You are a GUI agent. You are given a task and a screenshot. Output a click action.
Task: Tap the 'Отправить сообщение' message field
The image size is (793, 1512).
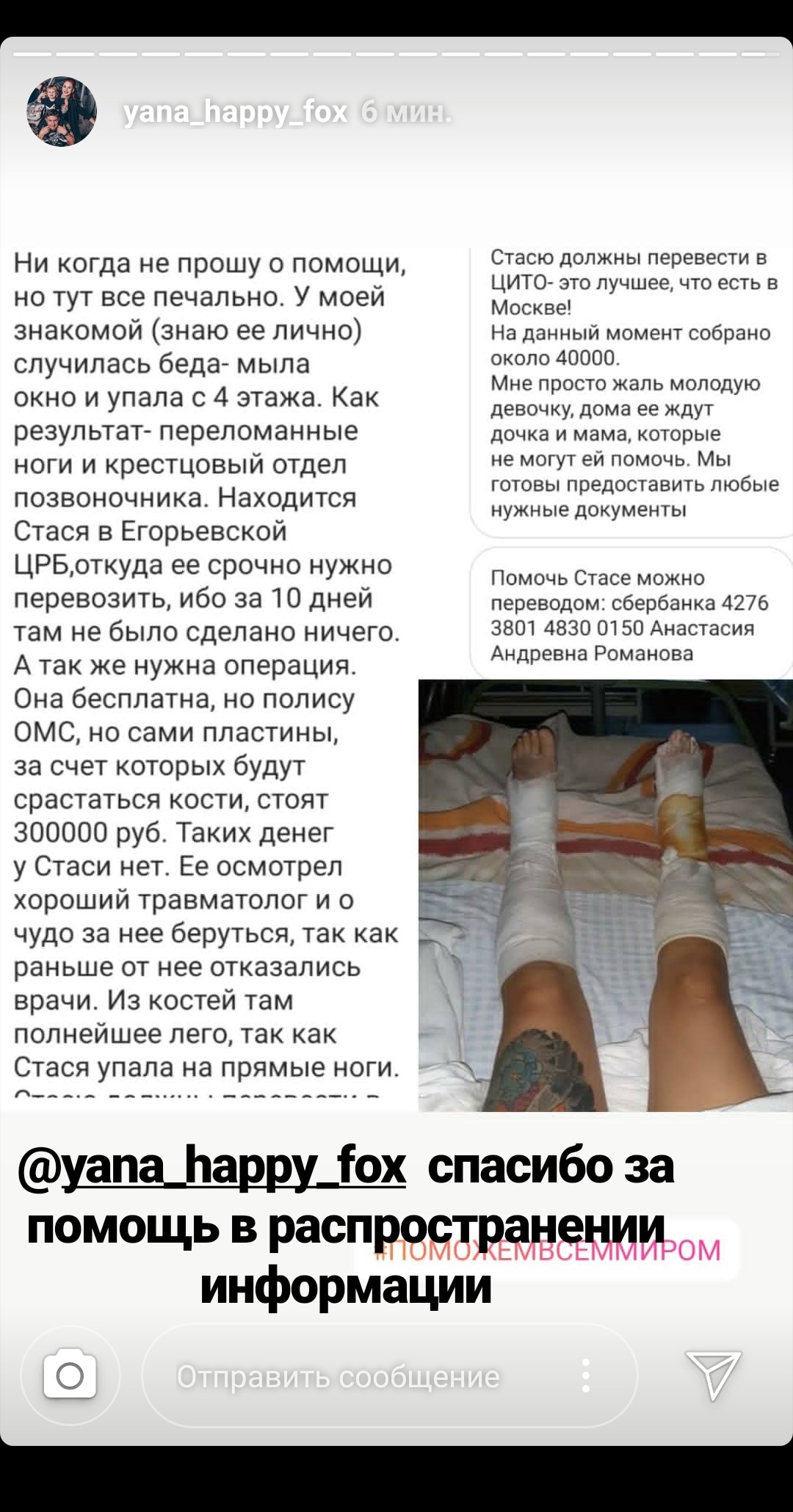(338, 1377)
